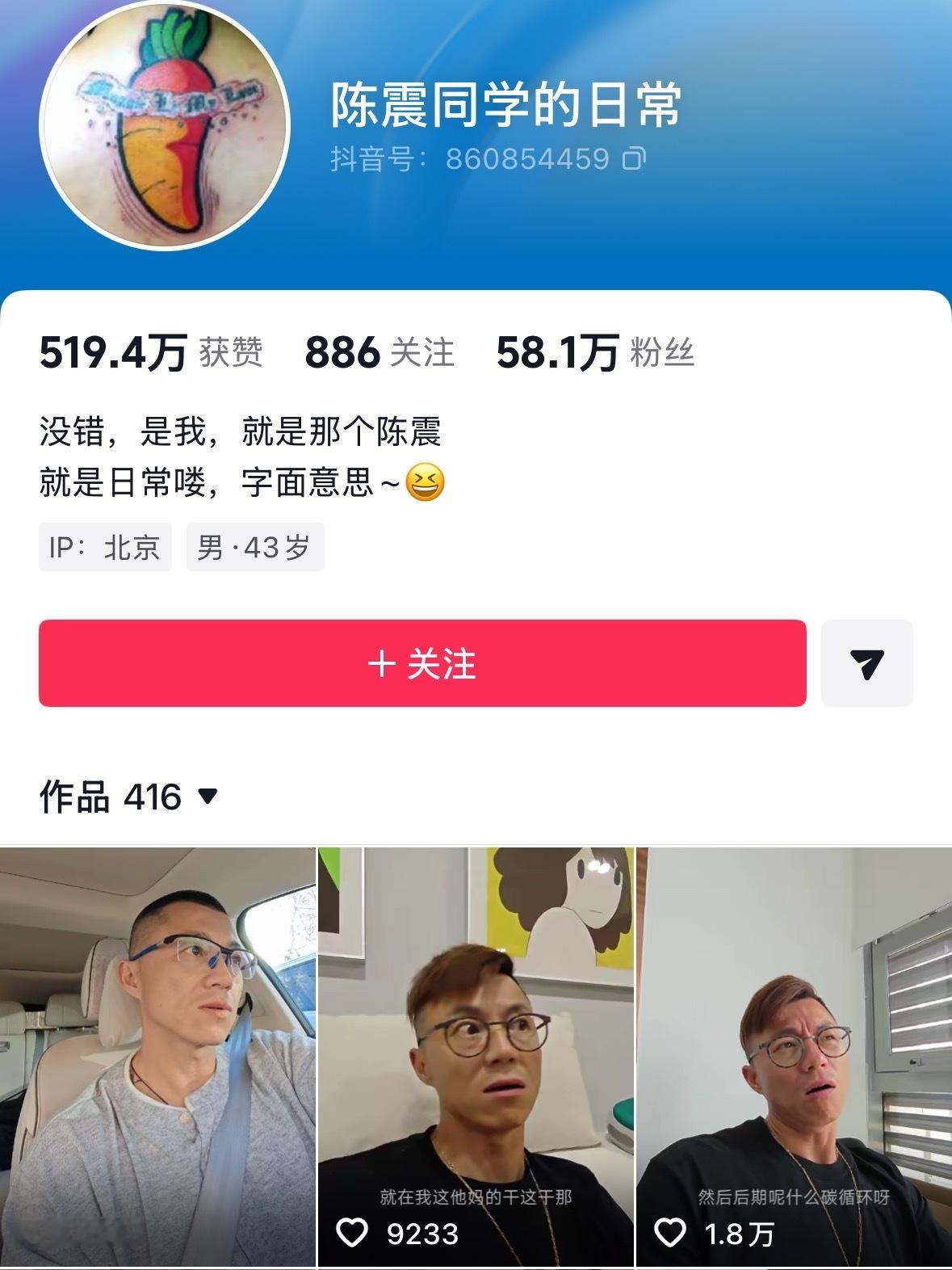
Task: Tap the 男·43岁 gender and age badge
Action: point(255,547)
